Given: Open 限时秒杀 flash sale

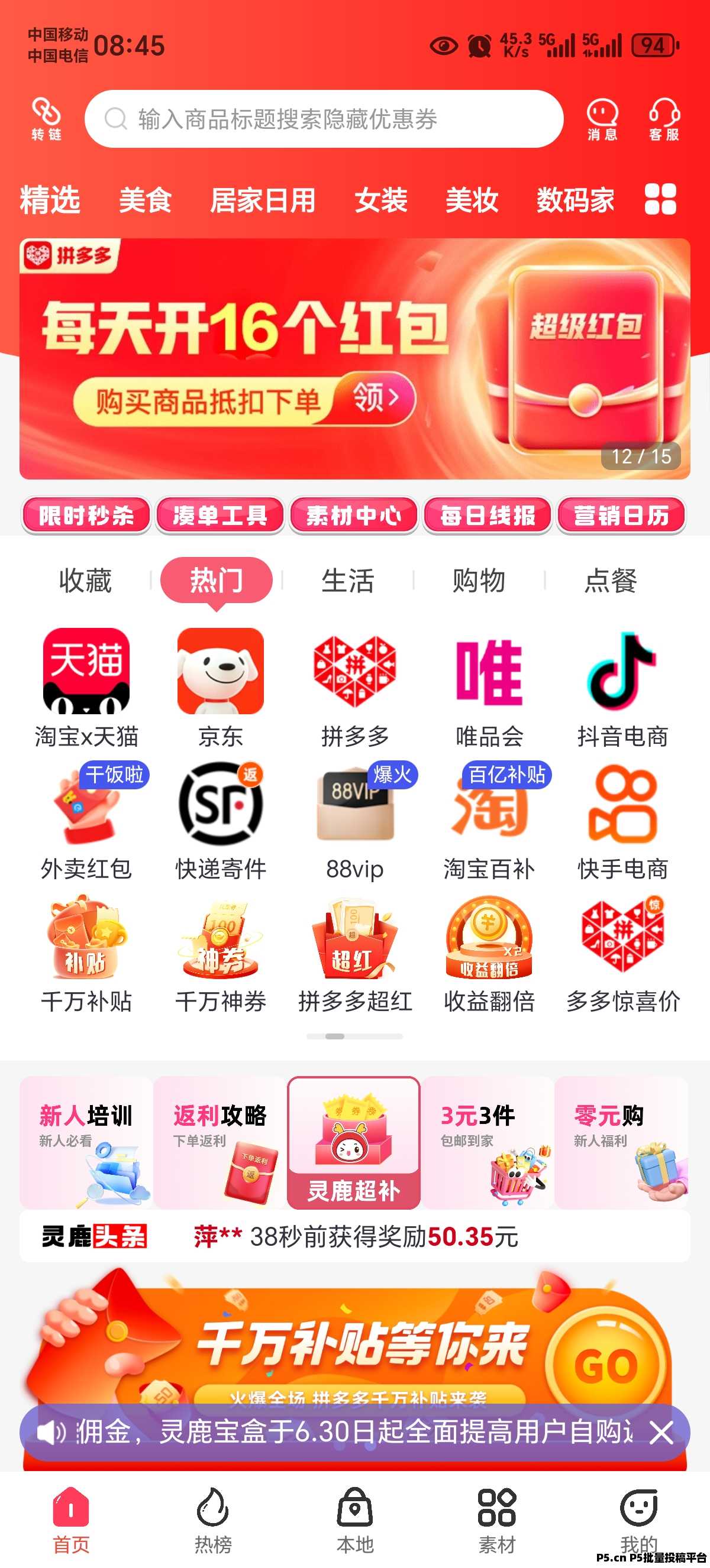Looking at the screenshot, I should pos(86,516).
